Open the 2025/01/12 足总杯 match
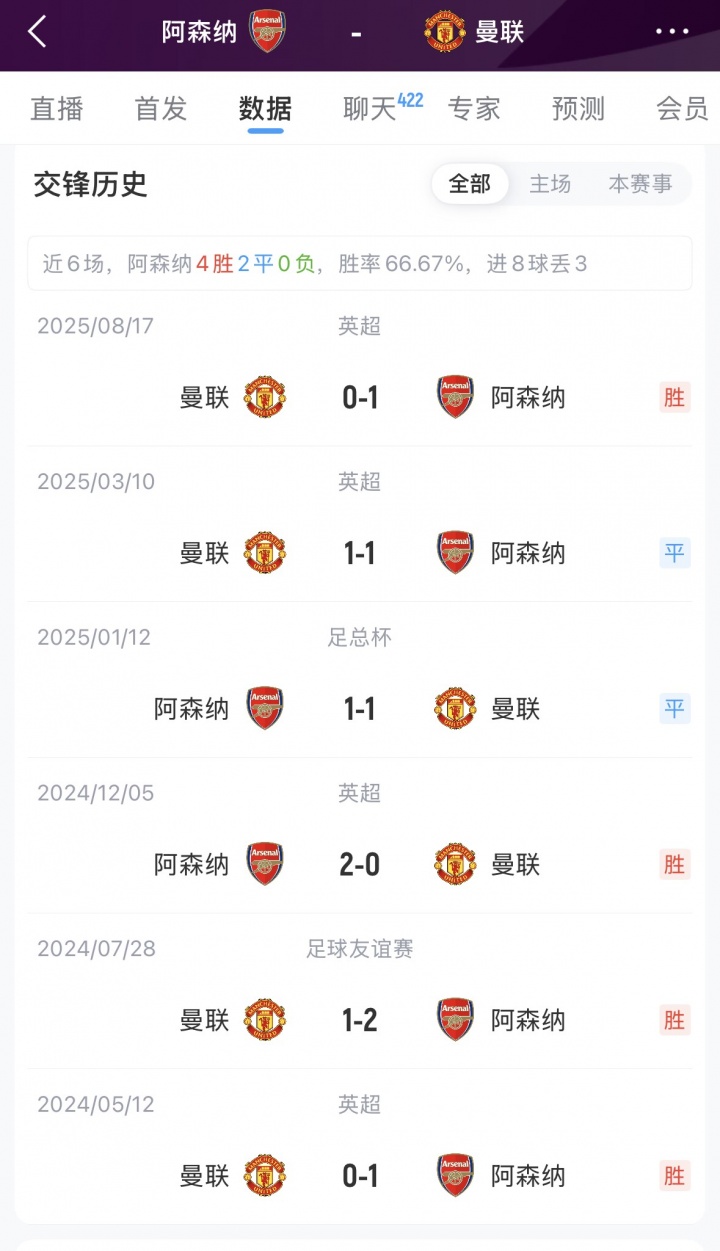The height and width of the screenshot is (1251, 720). pyautogui.click(x=360, y=709)
